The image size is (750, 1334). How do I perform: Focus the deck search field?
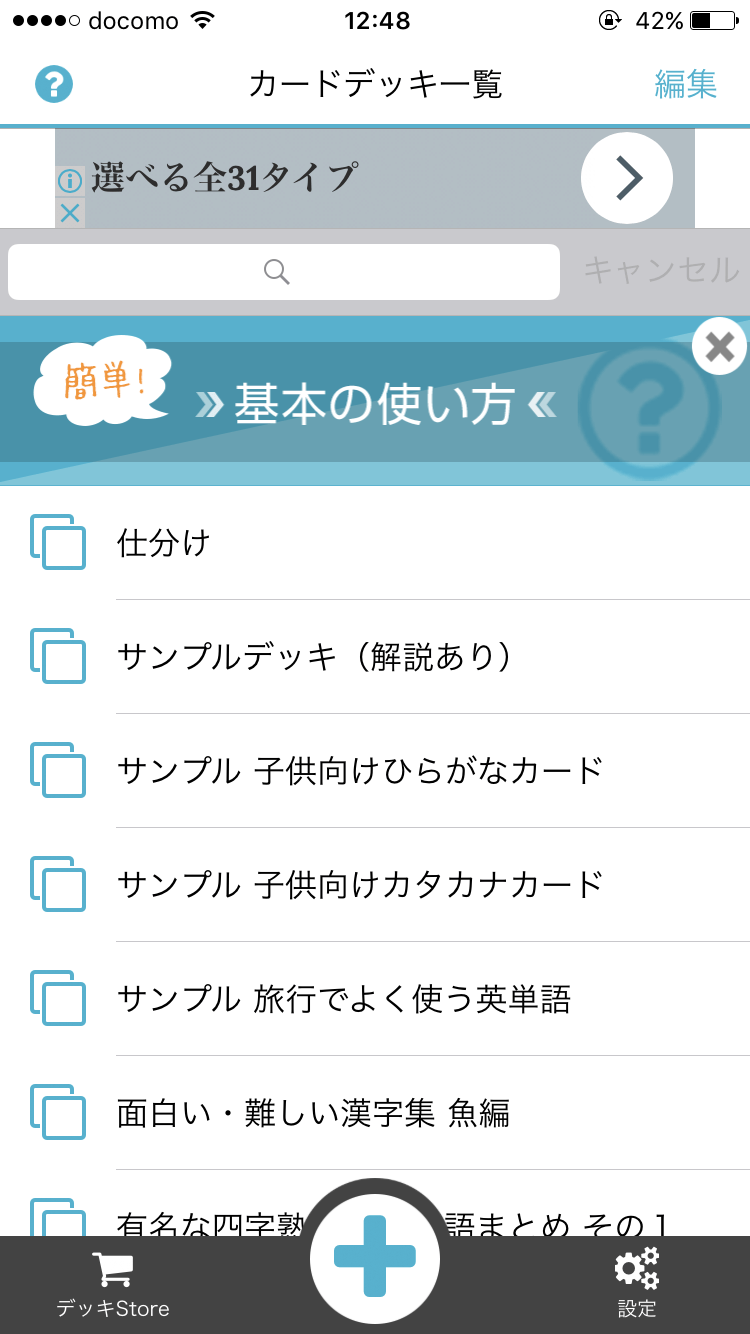tap(284, 271)
